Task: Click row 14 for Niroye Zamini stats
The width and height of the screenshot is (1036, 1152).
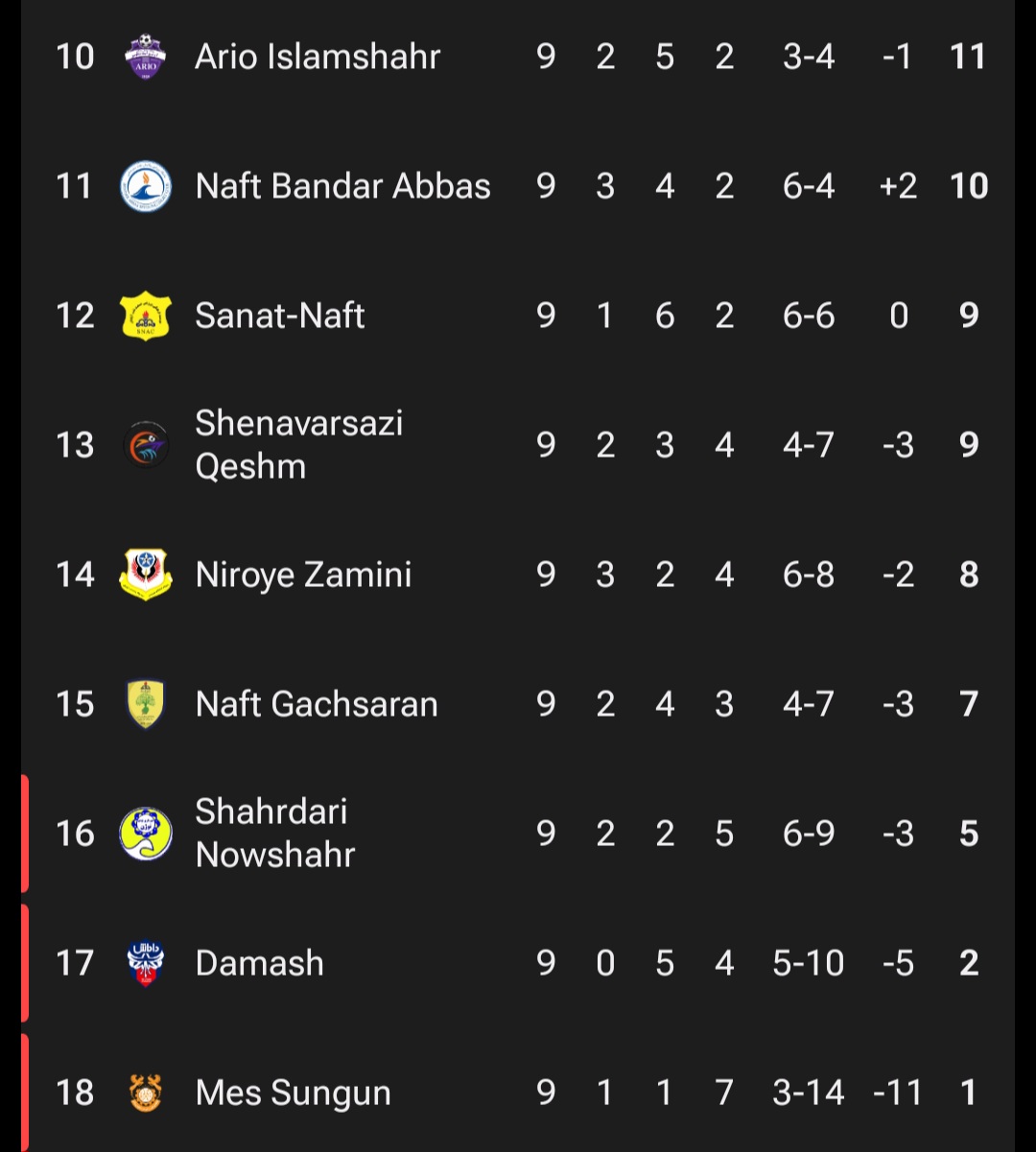Action: pyautogui.click(x=518, y=574)
